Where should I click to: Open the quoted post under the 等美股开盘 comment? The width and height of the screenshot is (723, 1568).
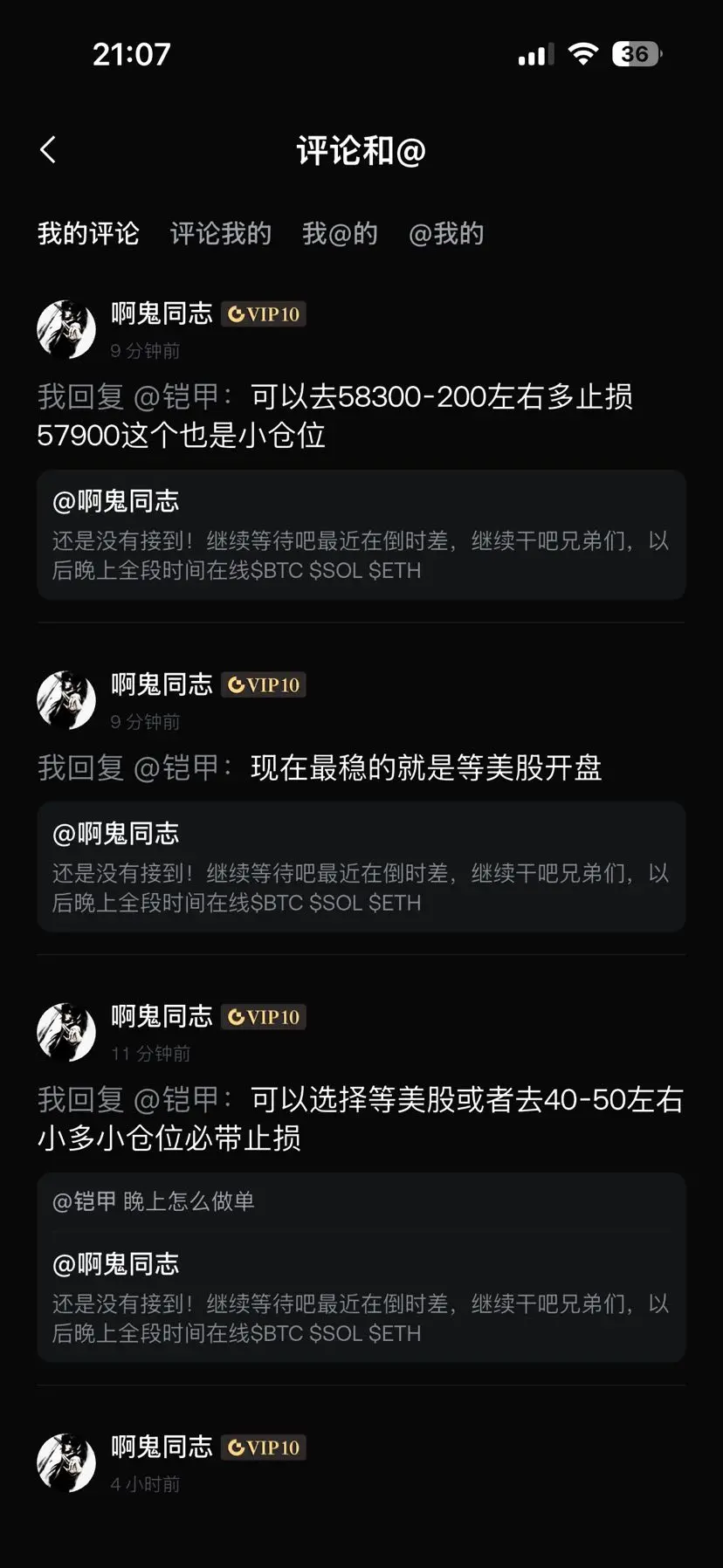[x=361, y=866]
